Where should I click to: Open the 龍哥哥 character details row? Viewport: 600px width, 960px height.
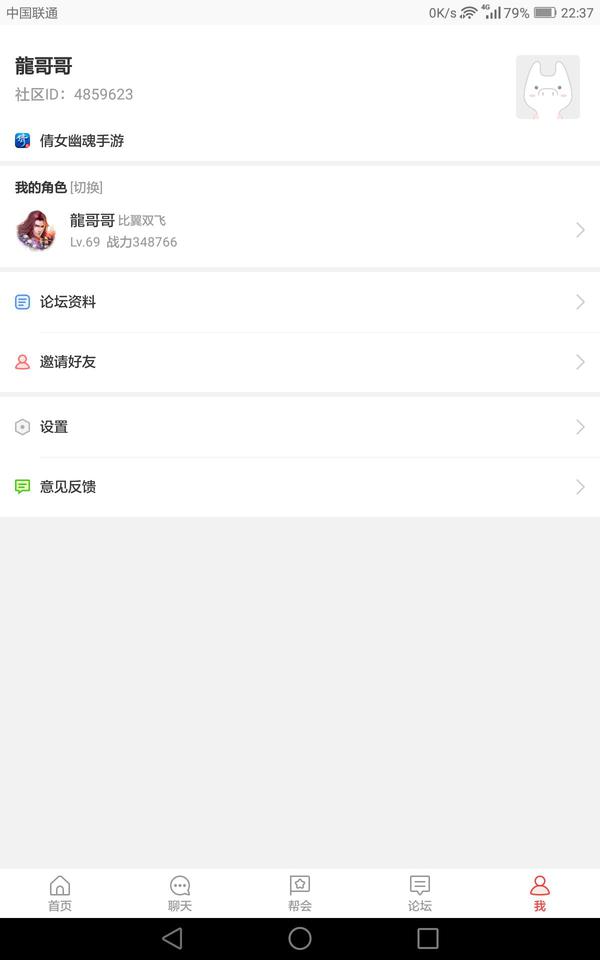(x=300, y=230)
